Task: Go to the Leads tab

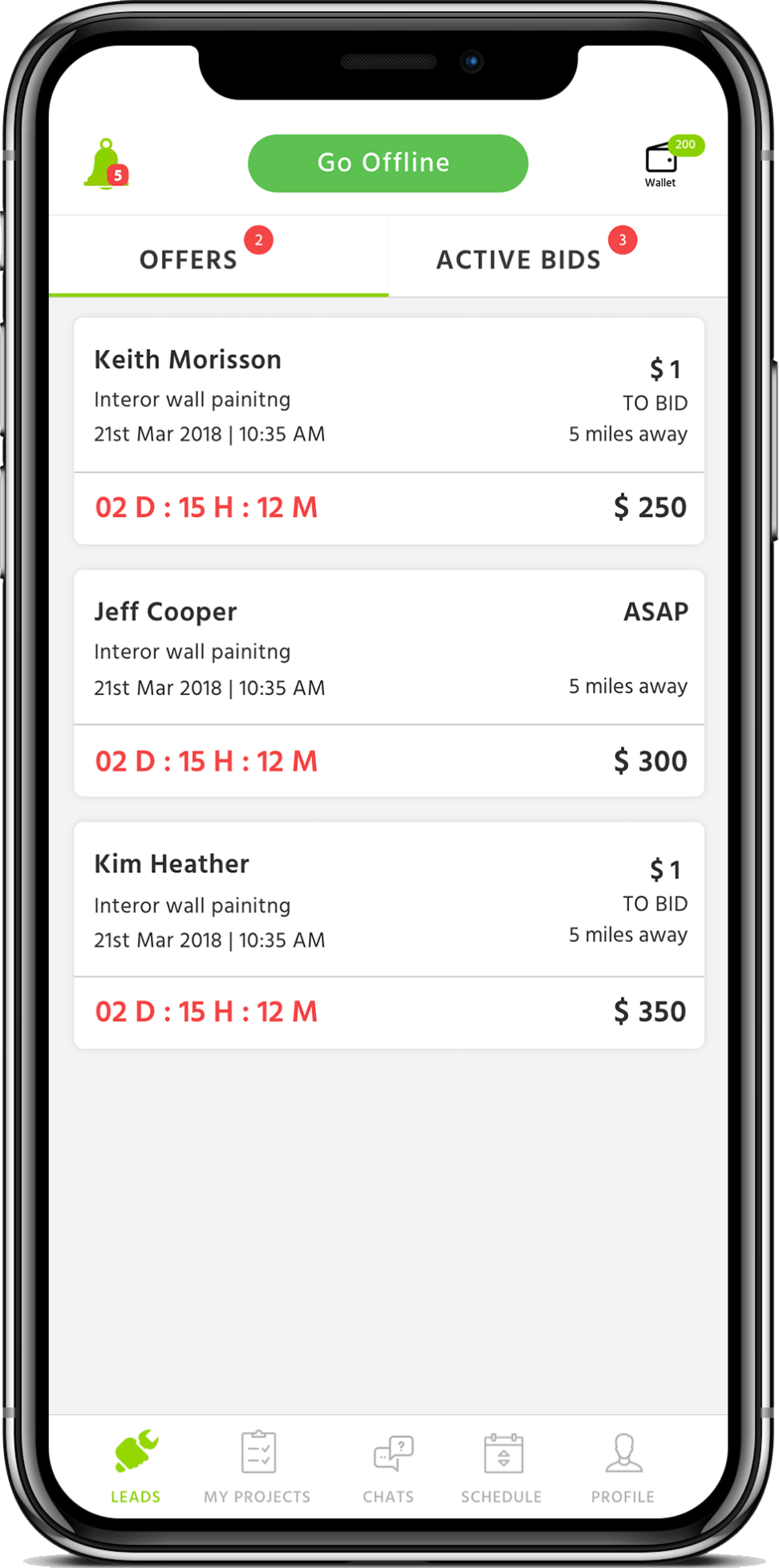Action: [136, 1467]
